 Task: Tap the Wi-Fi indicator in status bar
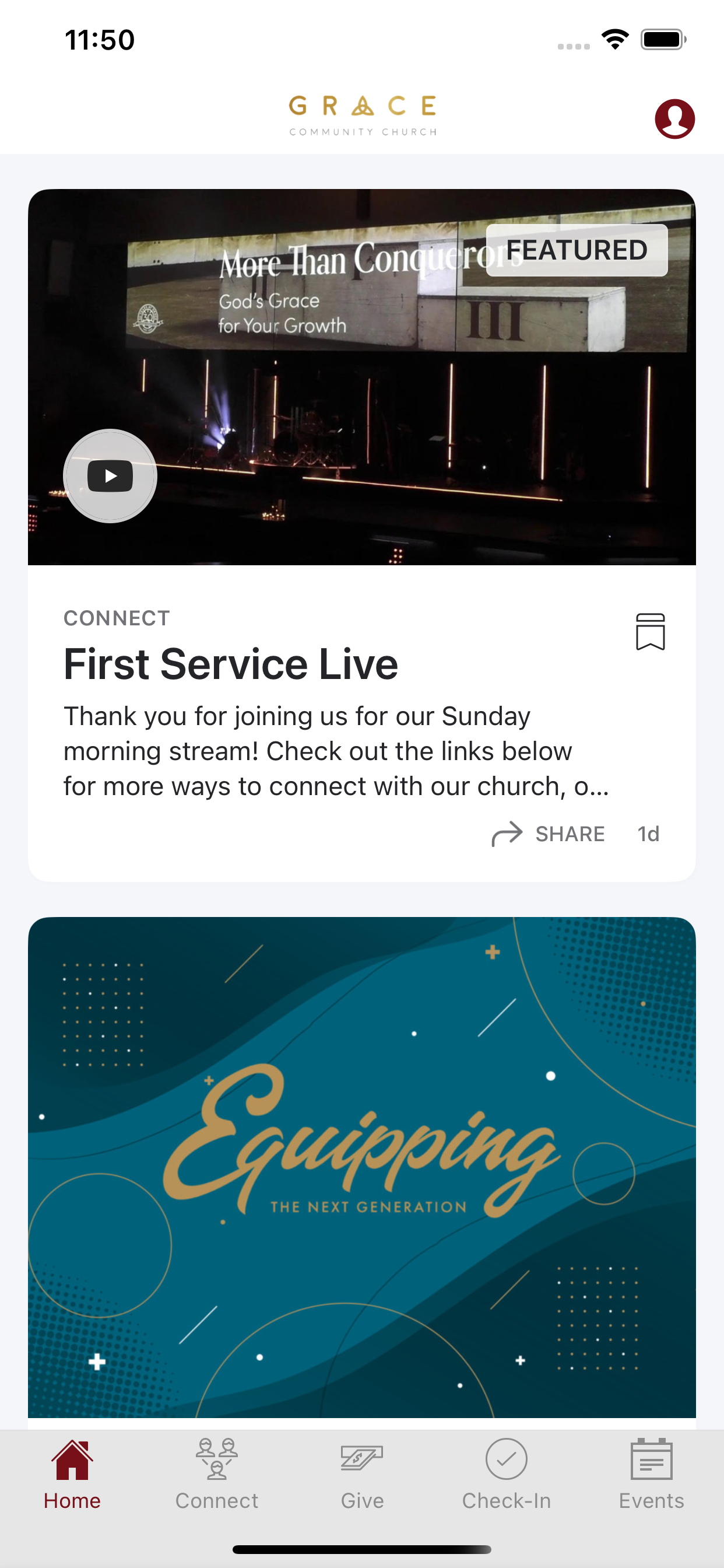(x=615, y=39)
